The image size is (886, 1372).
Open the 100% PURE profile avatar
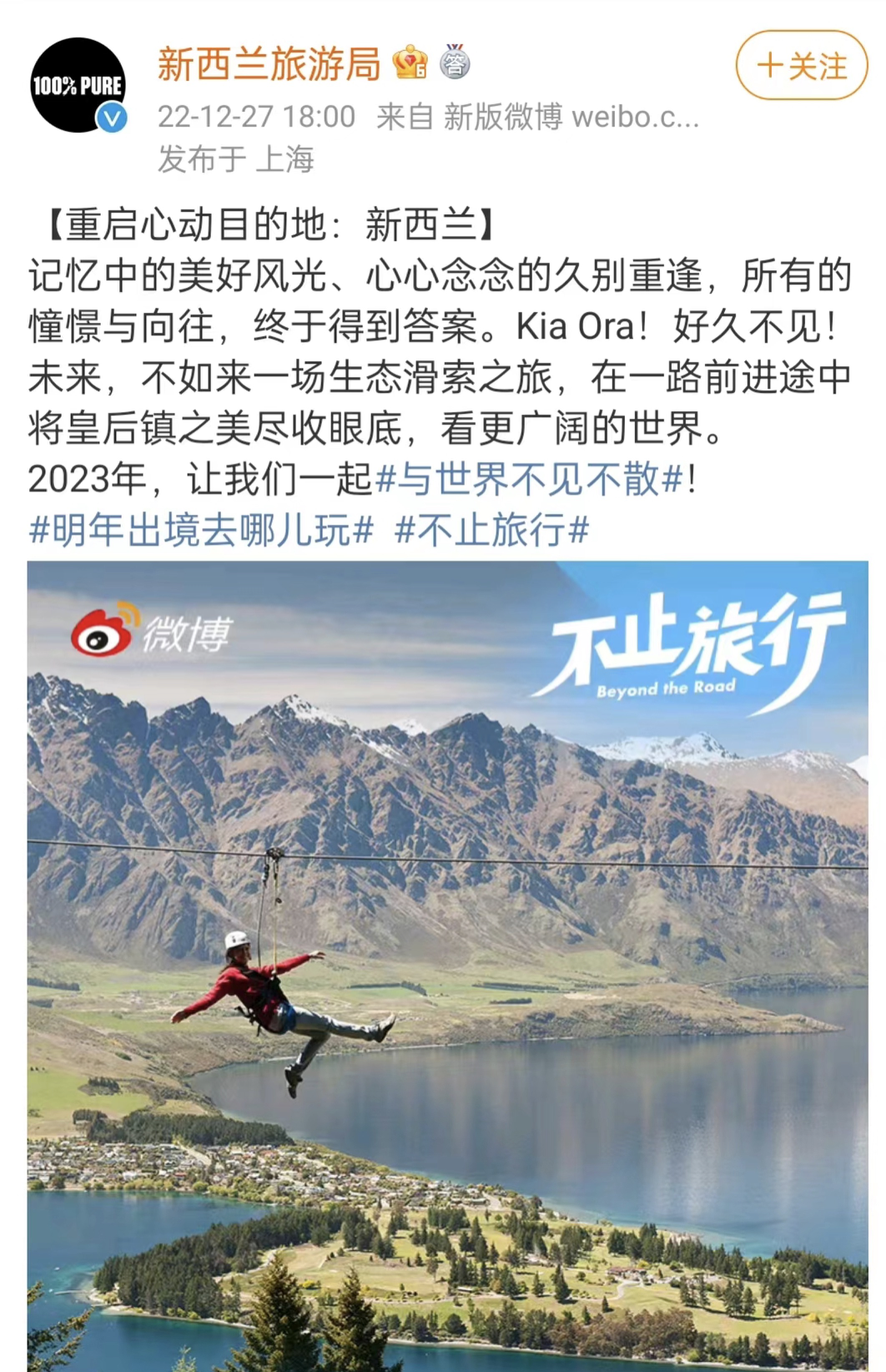click(78, 85)
